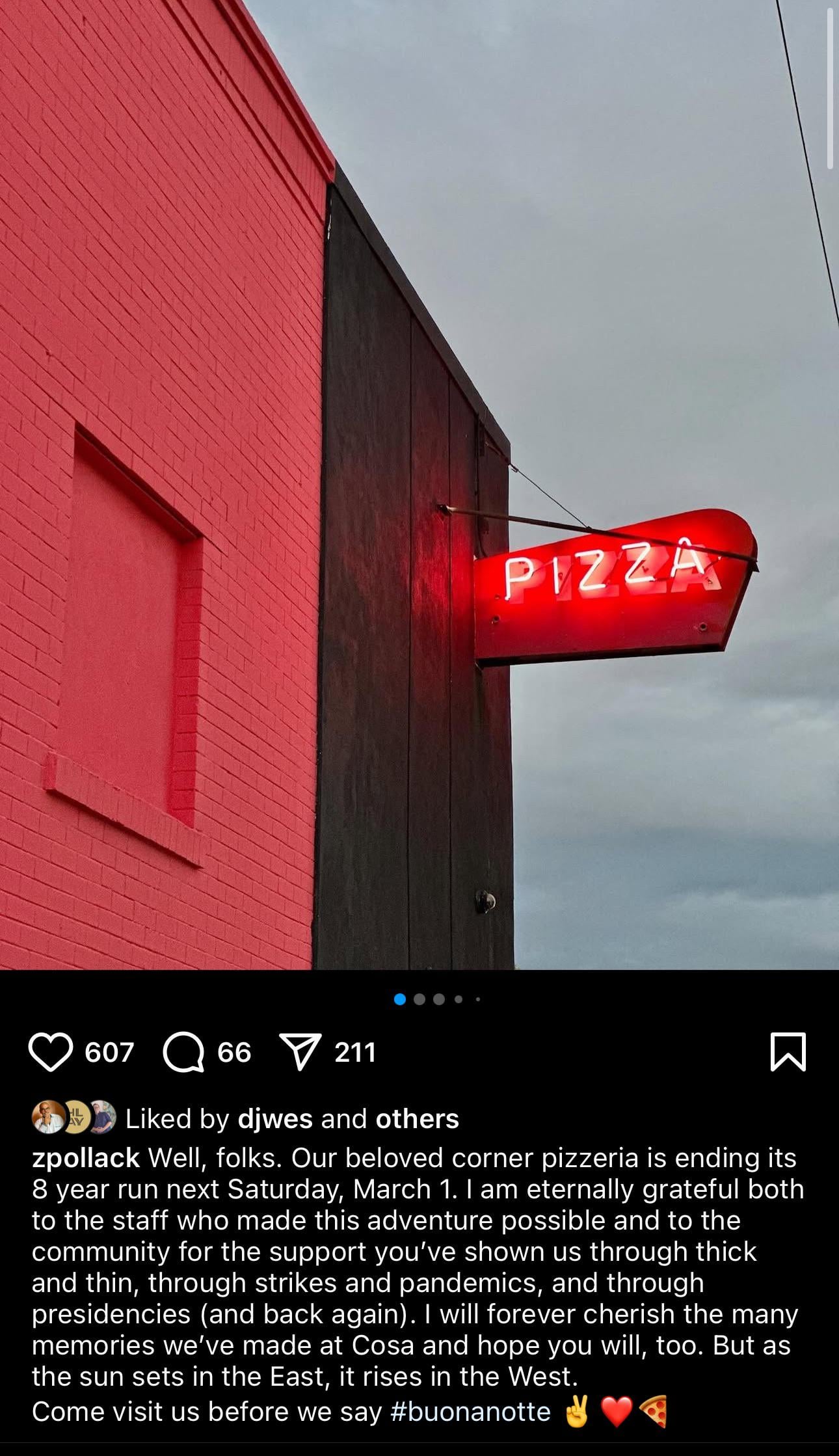Open djwes's profile from likes line

275,1119
